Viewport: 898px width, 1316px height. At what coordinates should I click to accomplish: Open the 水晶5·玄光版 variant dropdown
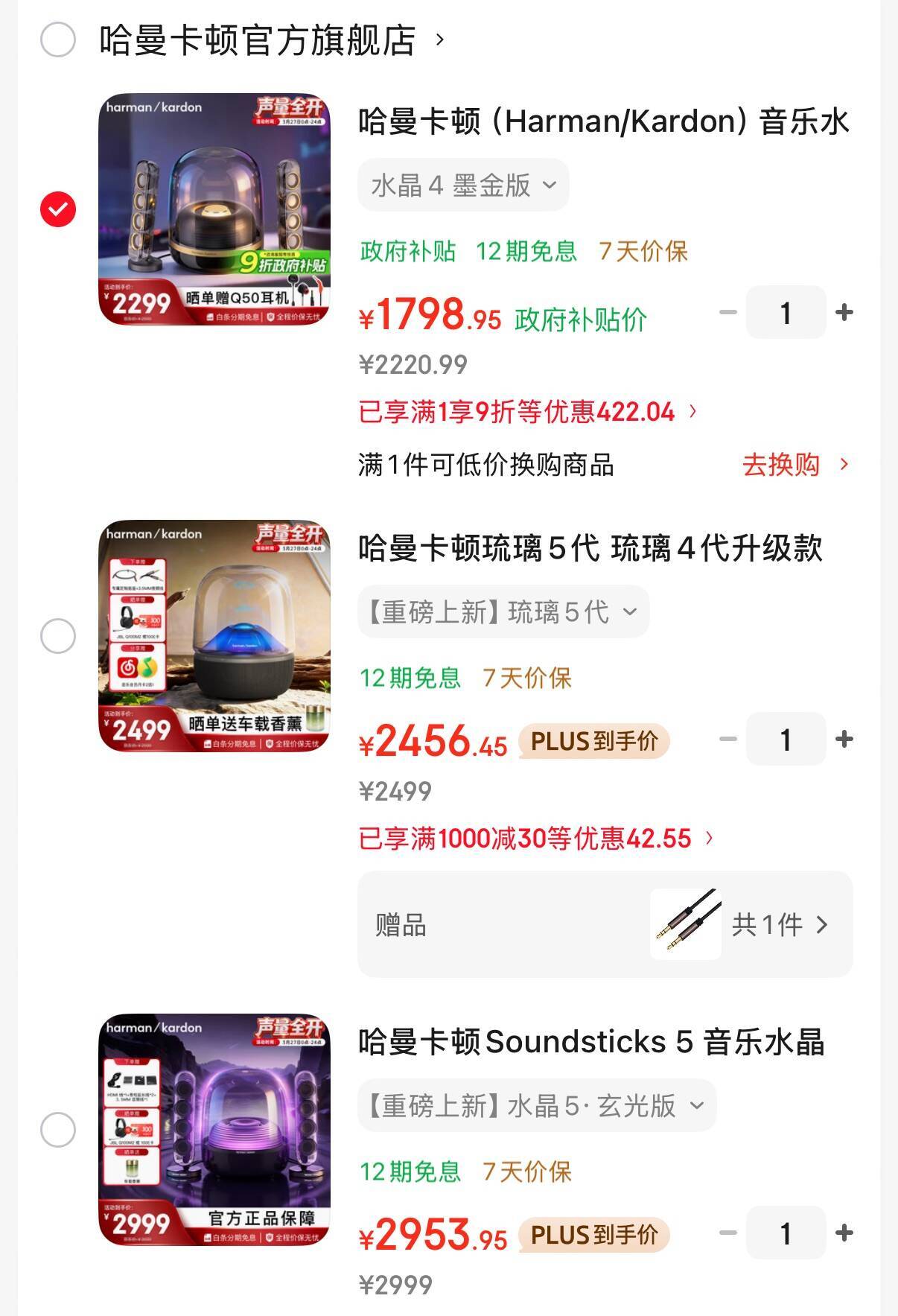click(x=536, y=1105)
